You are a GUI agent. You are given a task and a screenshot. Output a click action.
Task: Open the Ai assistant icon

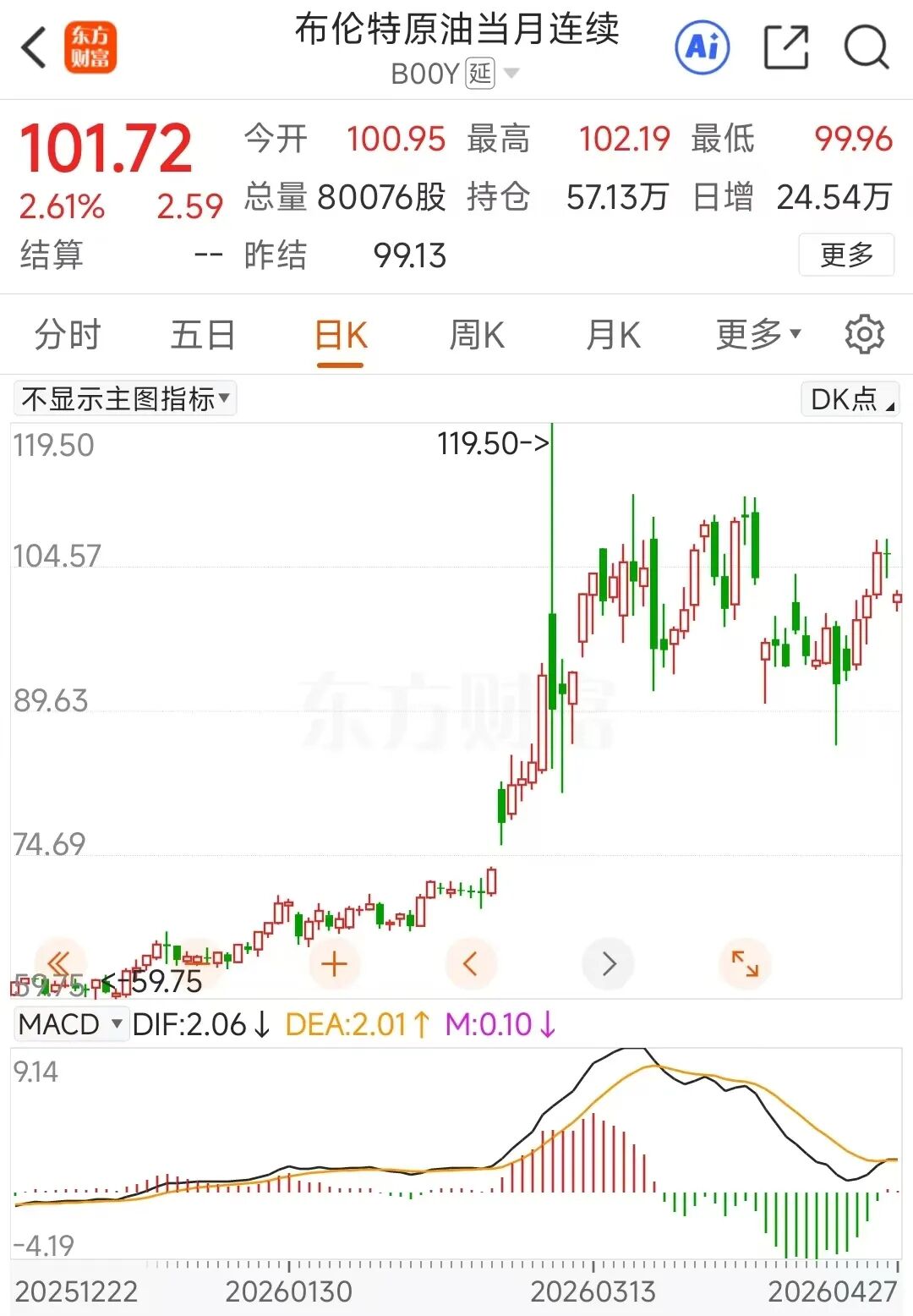click(702, 47)
